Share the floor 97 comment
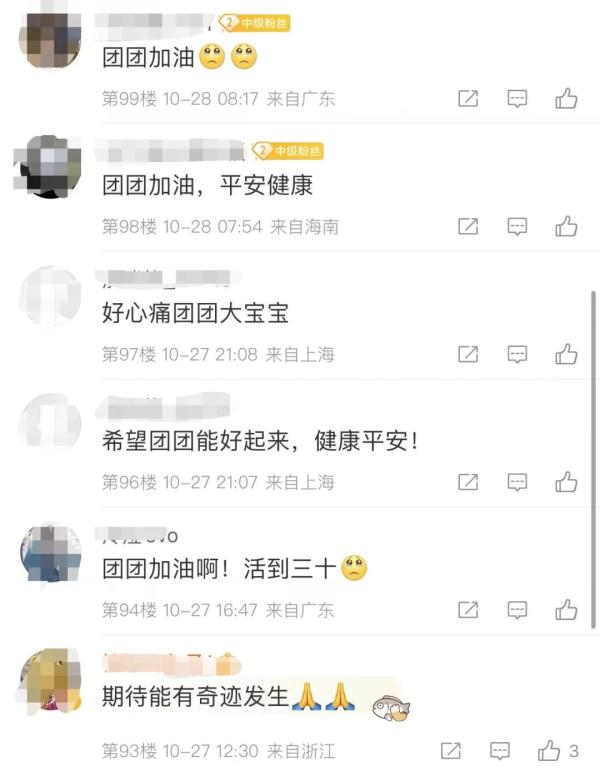This screenshot has width=600, height=772. (x=467, y=354)
